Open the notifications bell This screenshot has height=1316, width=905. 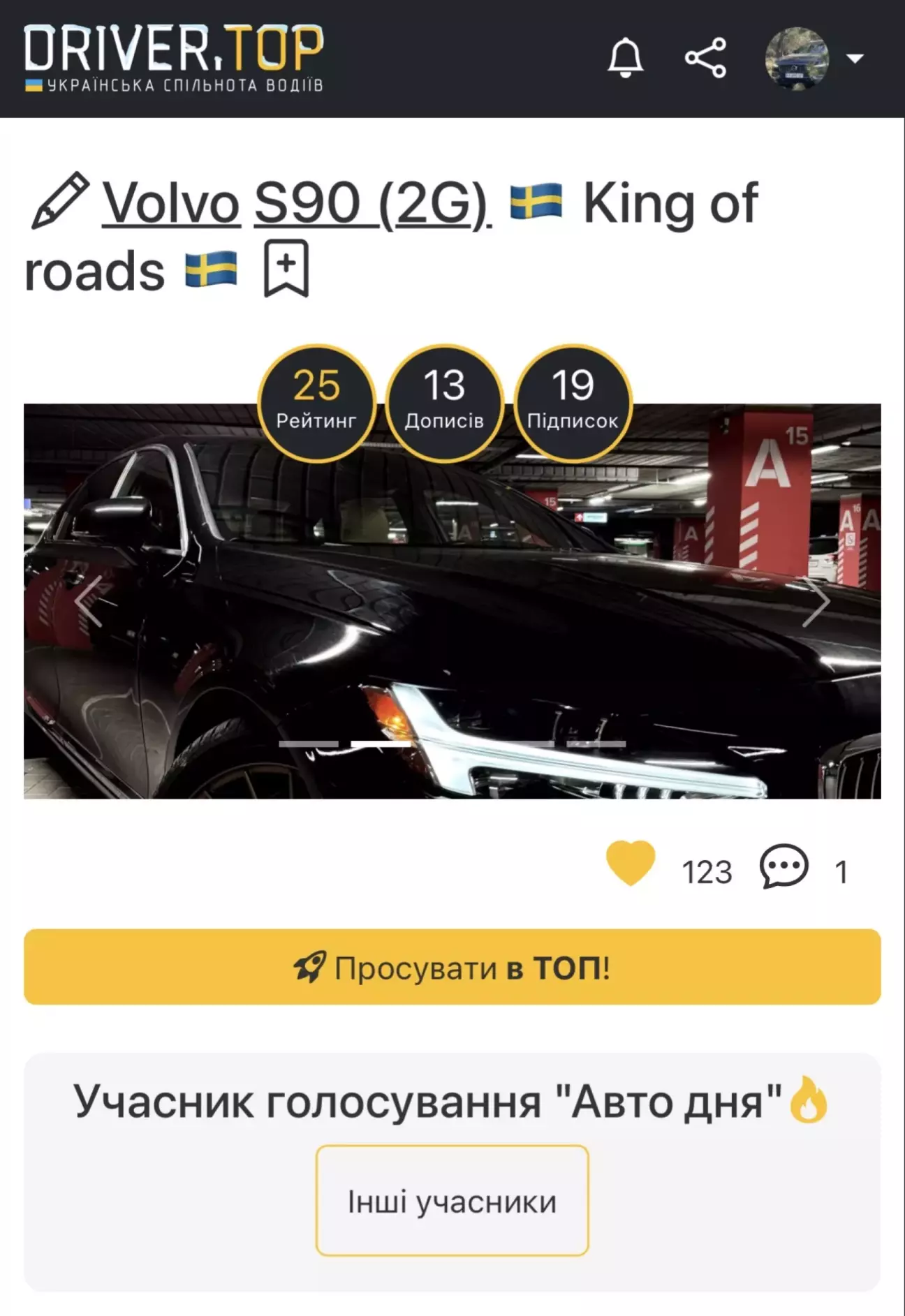625,58
